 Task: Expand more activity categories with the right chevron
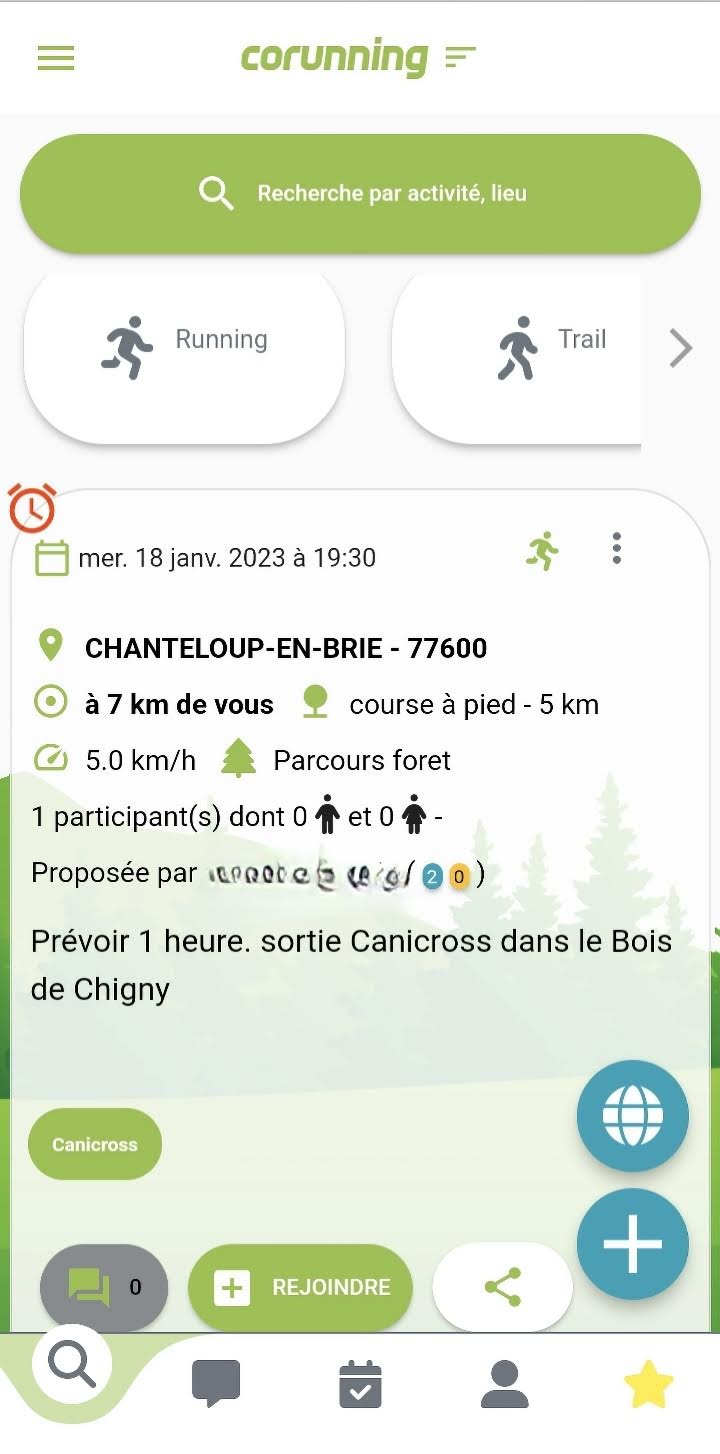coord(680,348)
